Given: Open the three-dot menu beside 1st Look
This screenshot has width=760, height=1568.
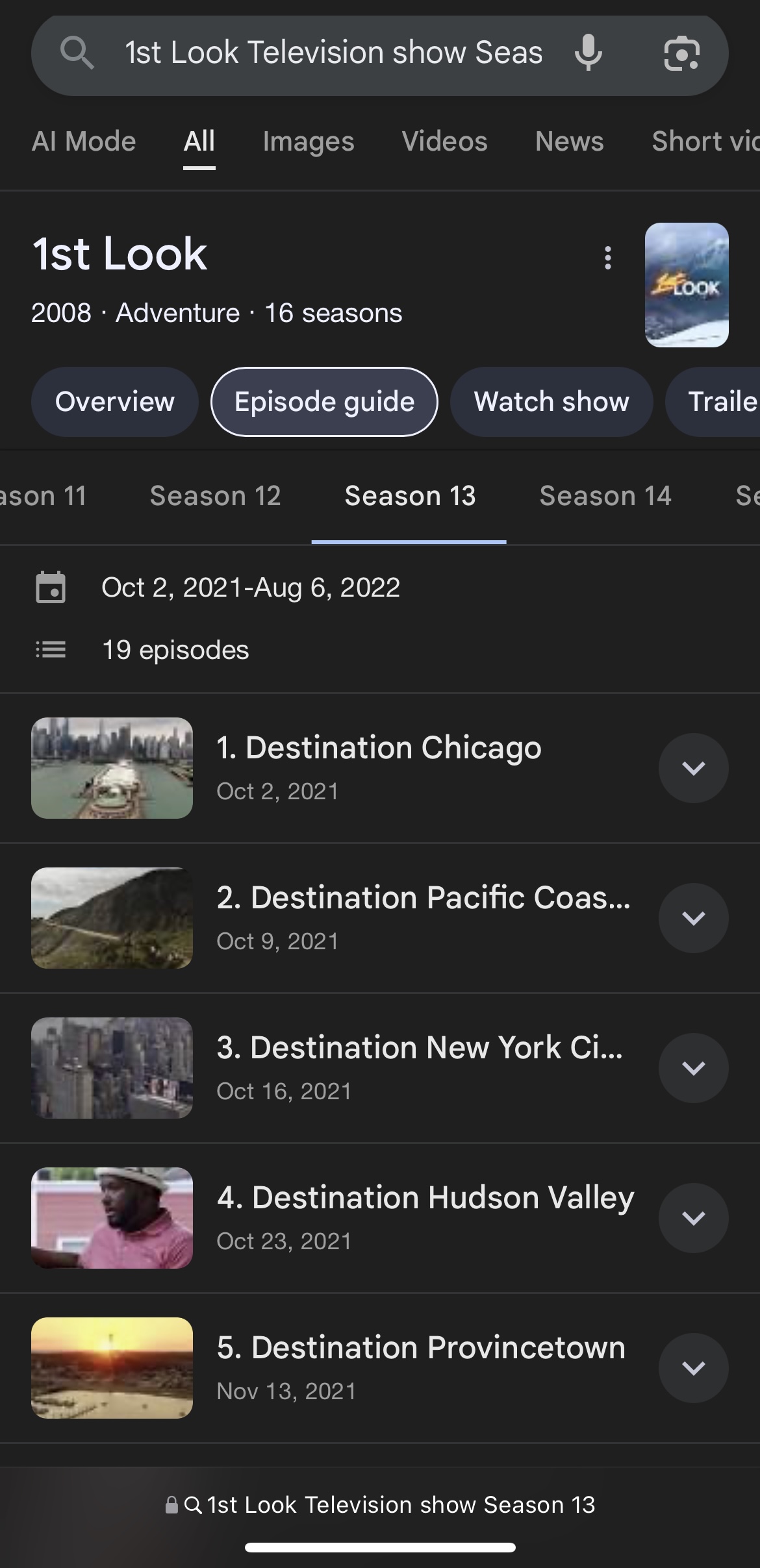Looking at the screenshot, I should click(x=608, y=258).
